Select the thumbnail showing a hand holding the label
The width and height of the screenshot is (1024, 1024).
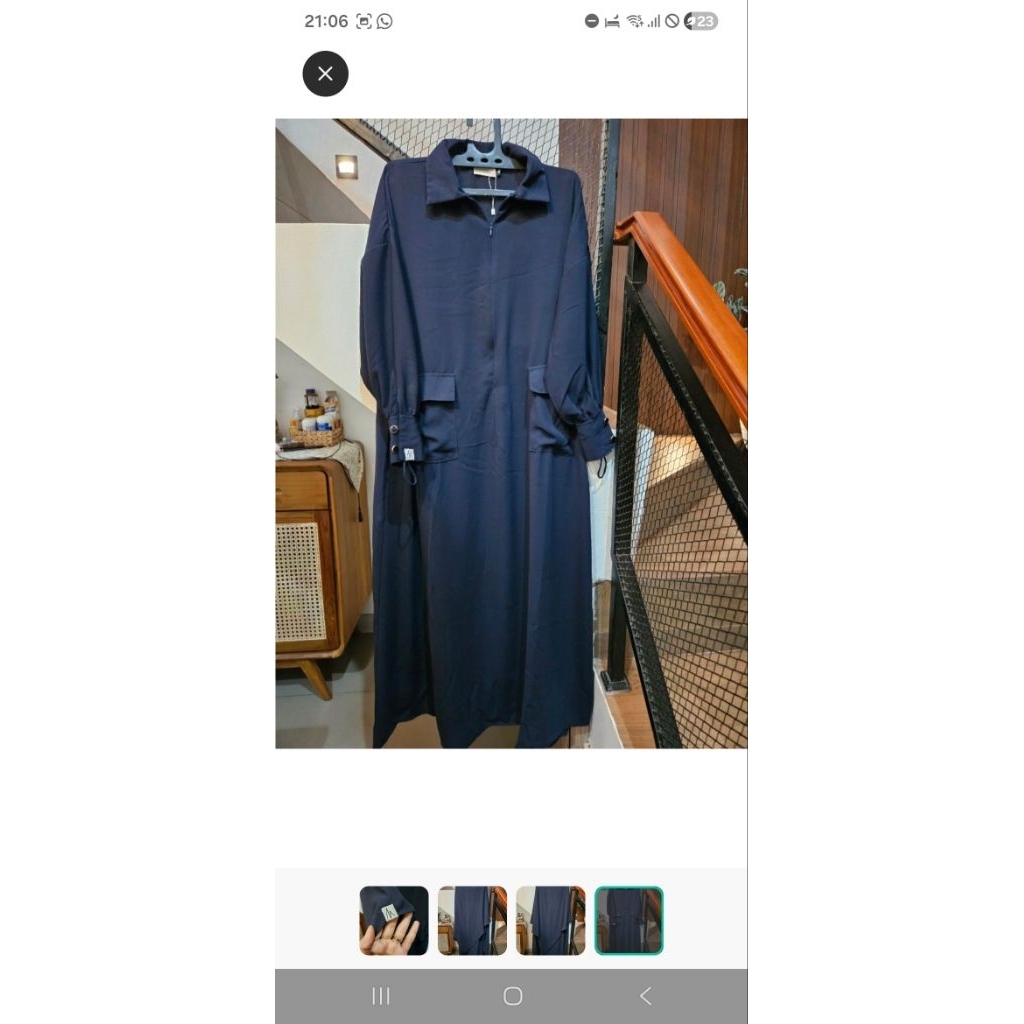(x=394, y=920)
